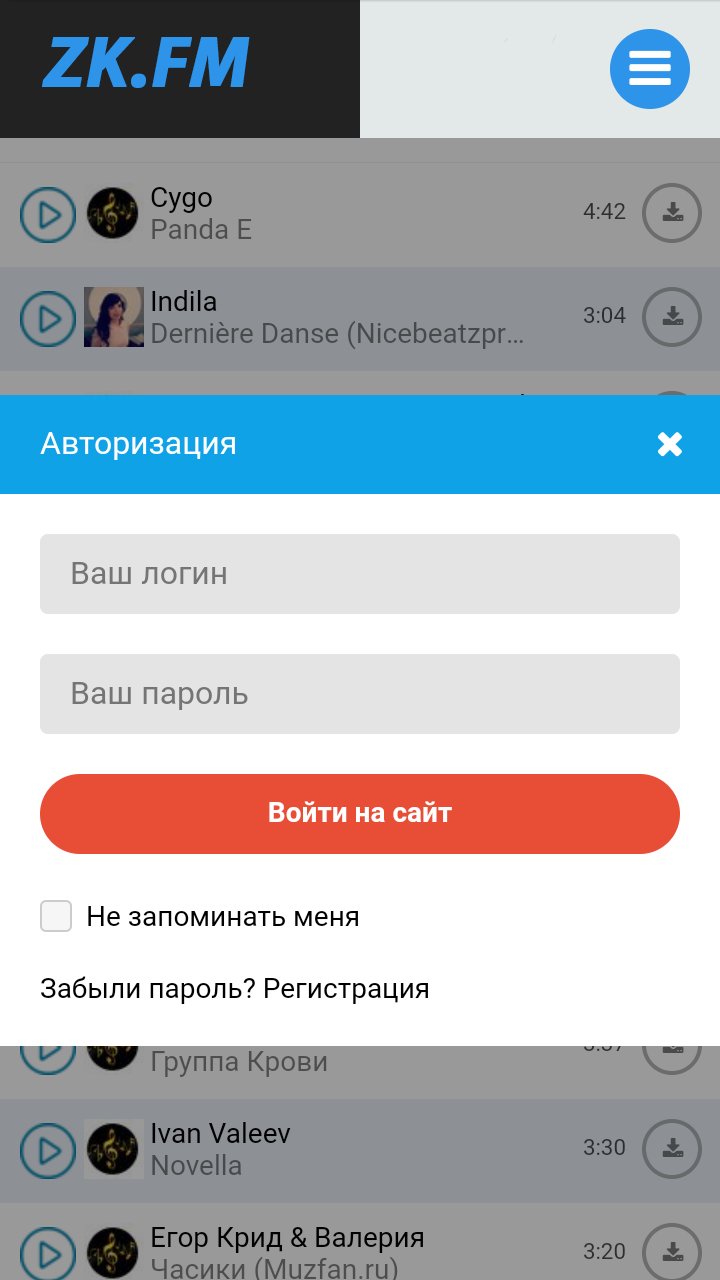Click the Ваш логин input field
Viewport: 720px width, 1280px height.
click(x=359, y=573)
